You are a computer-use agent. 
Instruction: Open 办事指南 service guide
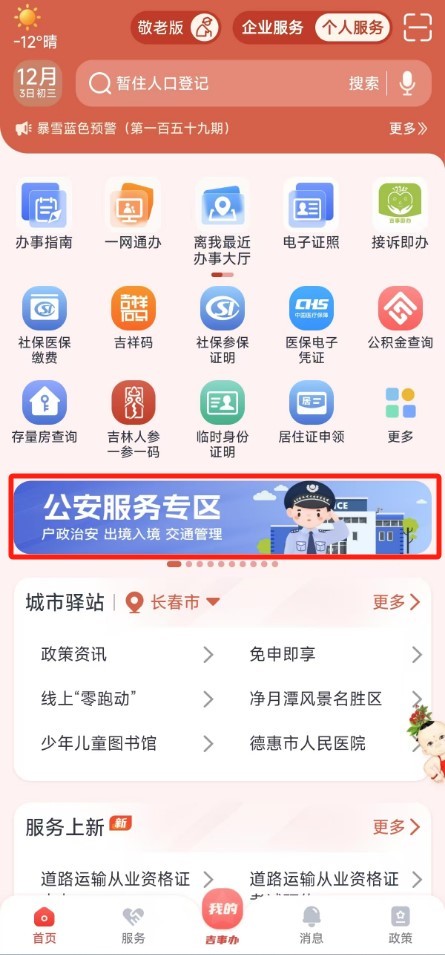click(44, 214)
